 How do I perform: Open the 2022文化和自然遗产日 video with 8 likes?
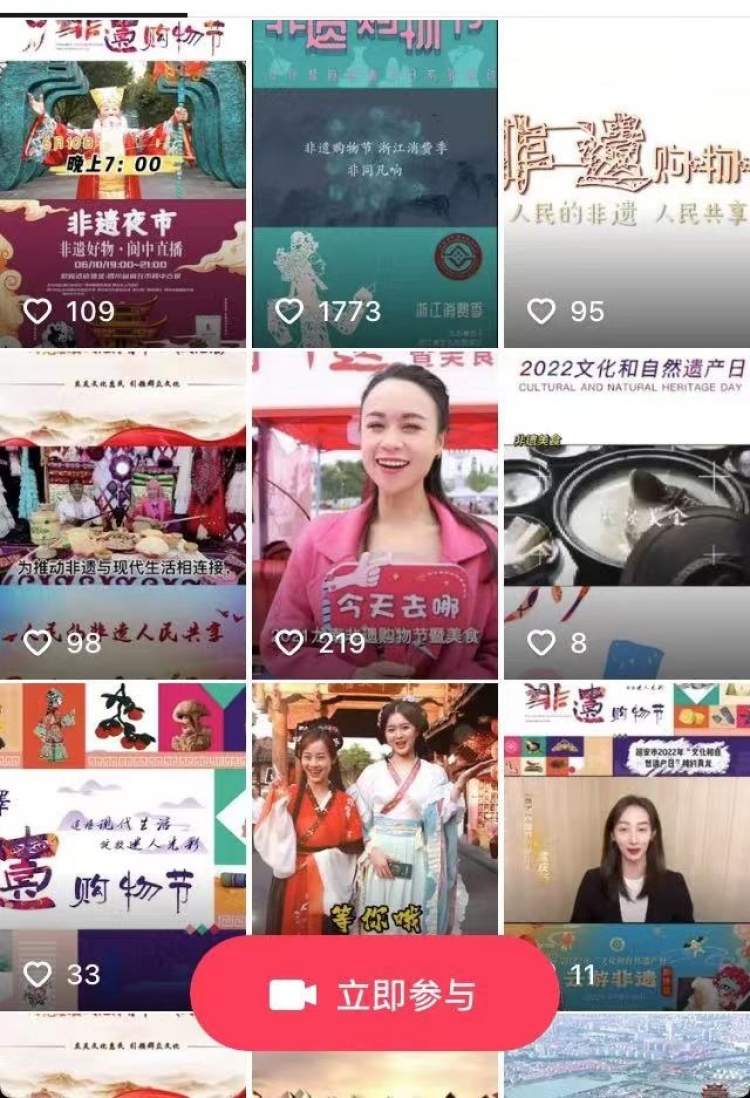pyautogui.click(x=627, y=510)
